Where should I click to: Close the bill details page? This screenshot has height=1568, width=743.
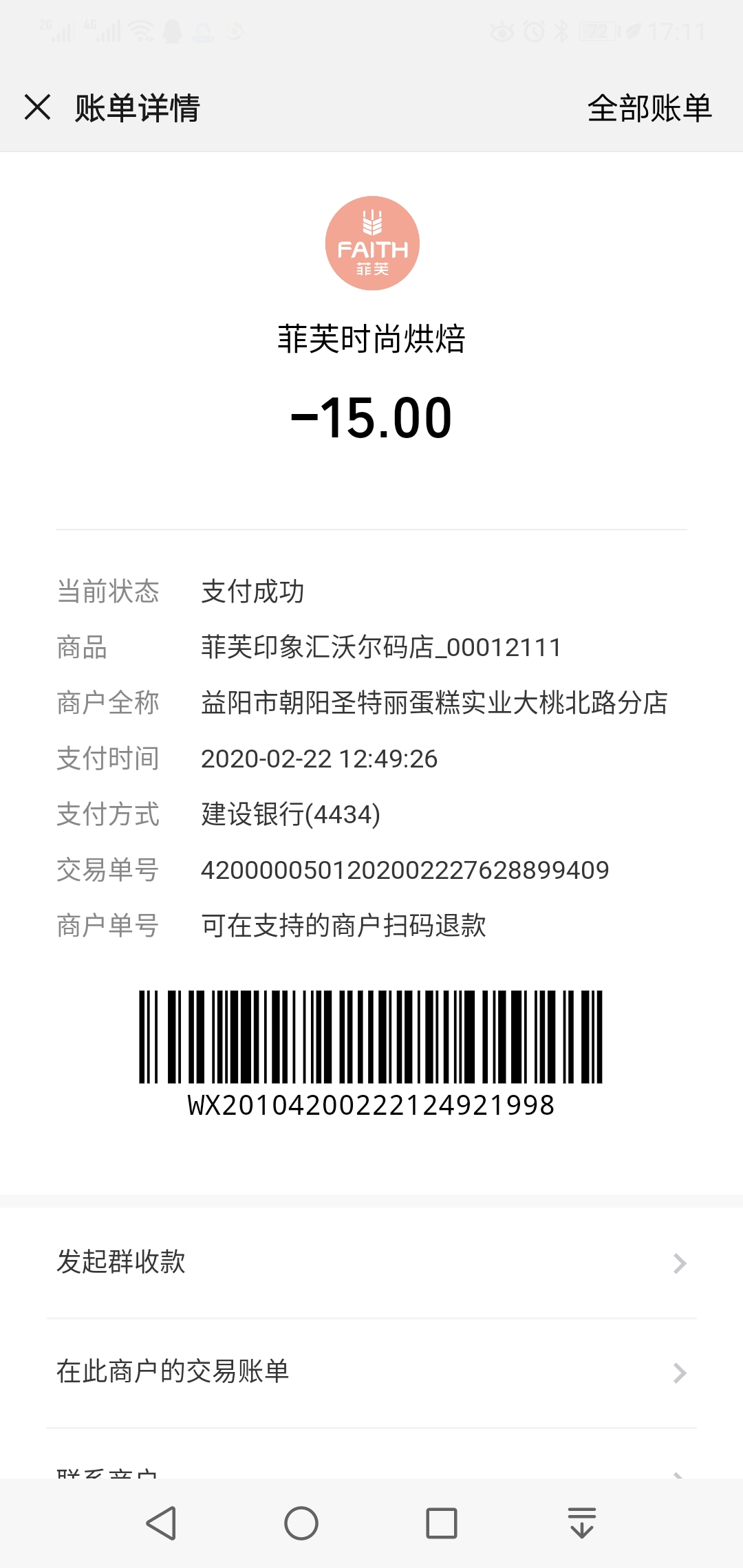click(37, 107)
